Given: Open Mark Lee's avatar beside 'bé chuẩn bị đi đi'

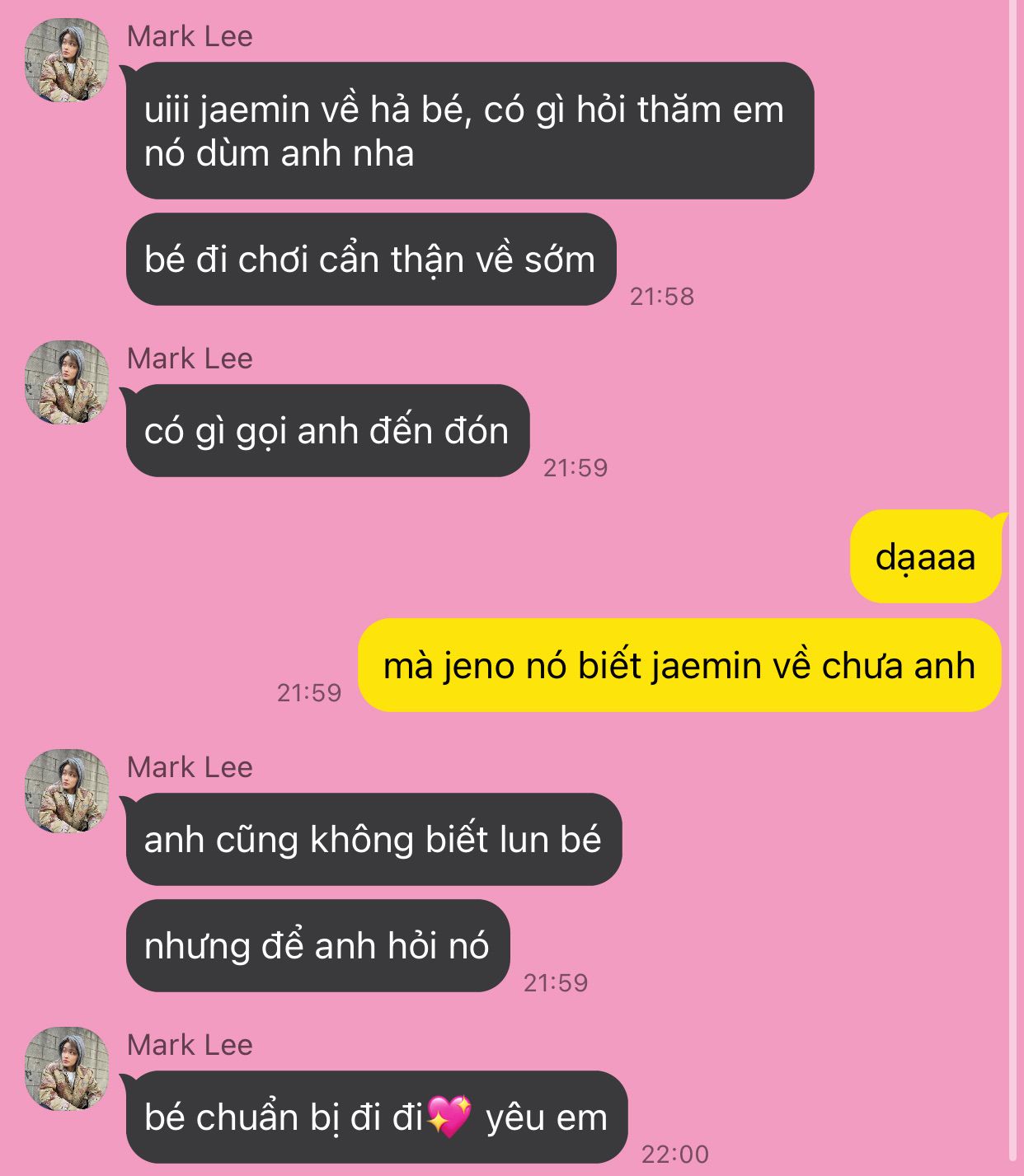Looking at the screenshot, I should tap(67, 1069).
